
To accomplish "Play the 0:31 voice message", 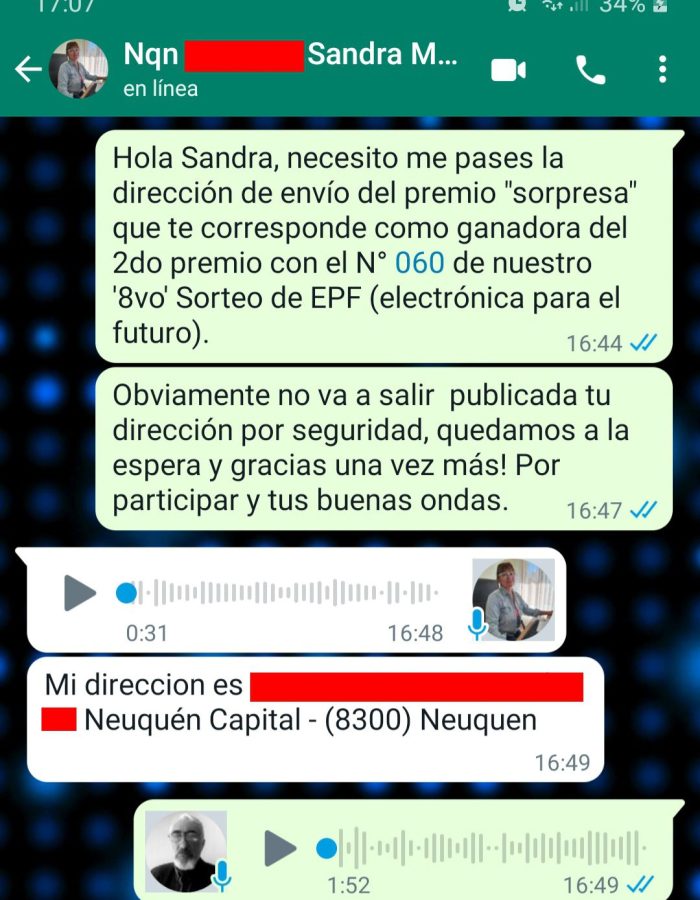I will (79, 593).
